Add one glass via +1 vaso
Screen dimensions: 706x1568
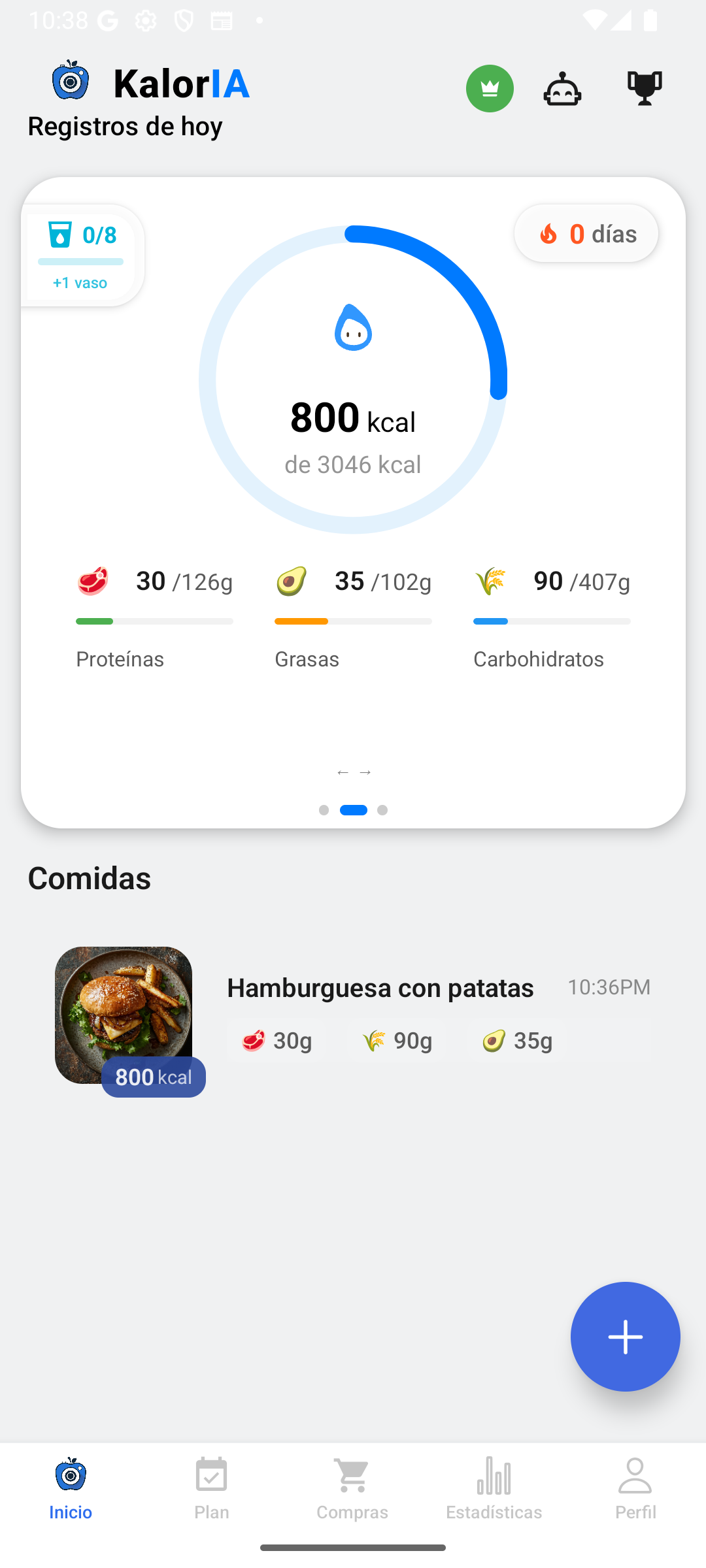(x=80, y=282)
